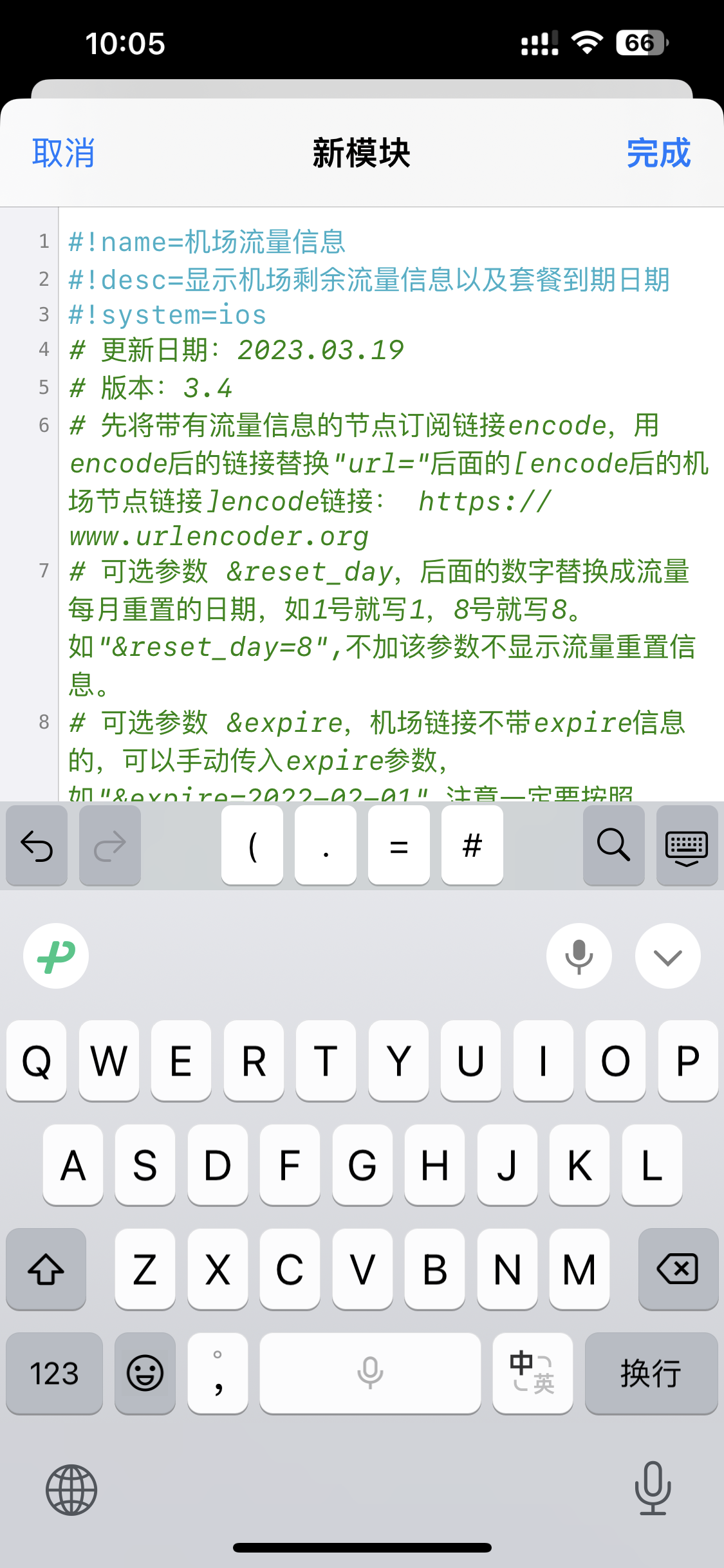This screenshot has width=724, height=1568.
Task: Insert an equals sign from the toolbar
Action: pyautogui.click(x=399, y=845)
